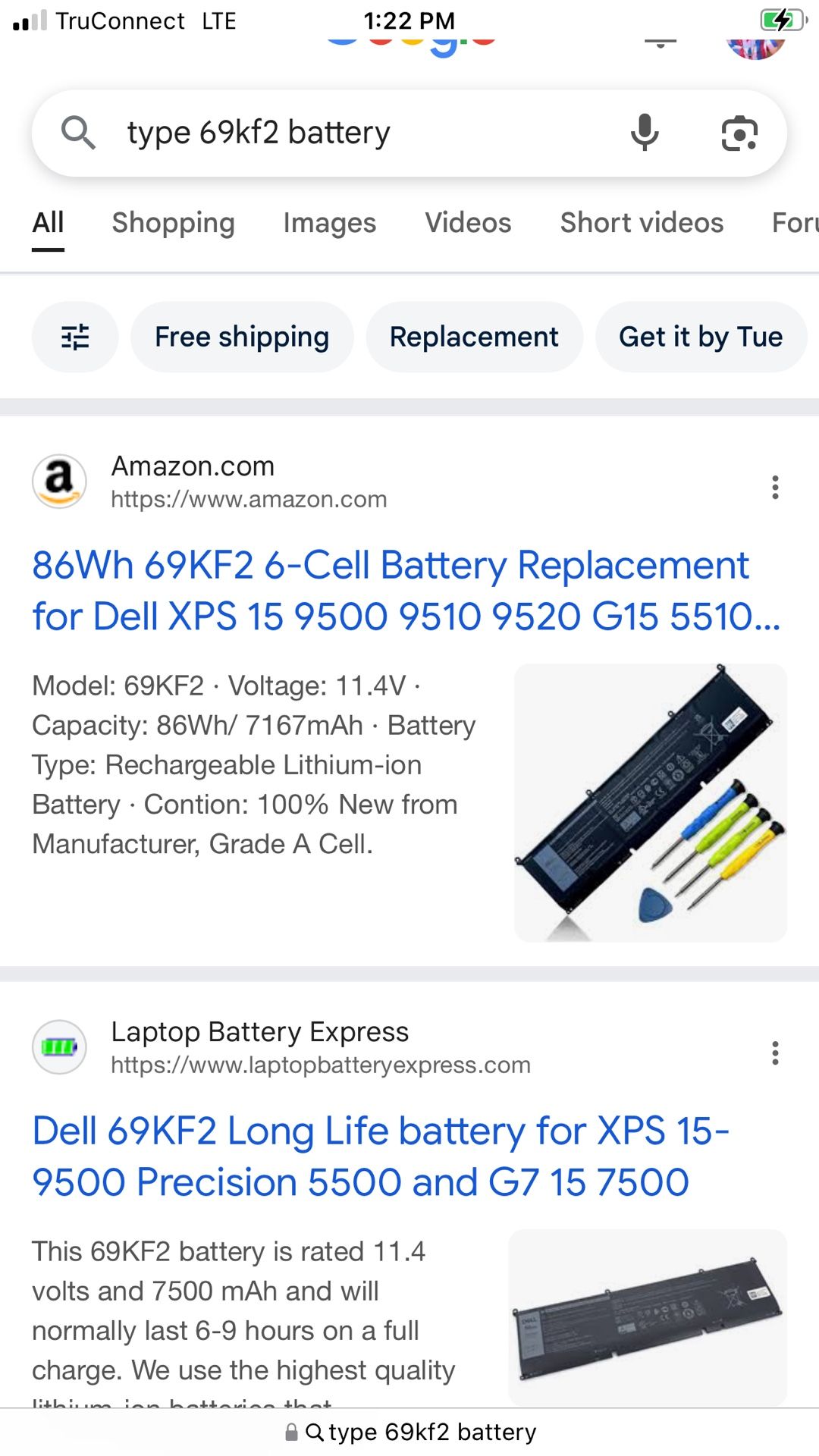The image size is (819, 1456).
Task: Click the Amazon.com favicon
Action: pyautogui.click(x=60, y=482)
